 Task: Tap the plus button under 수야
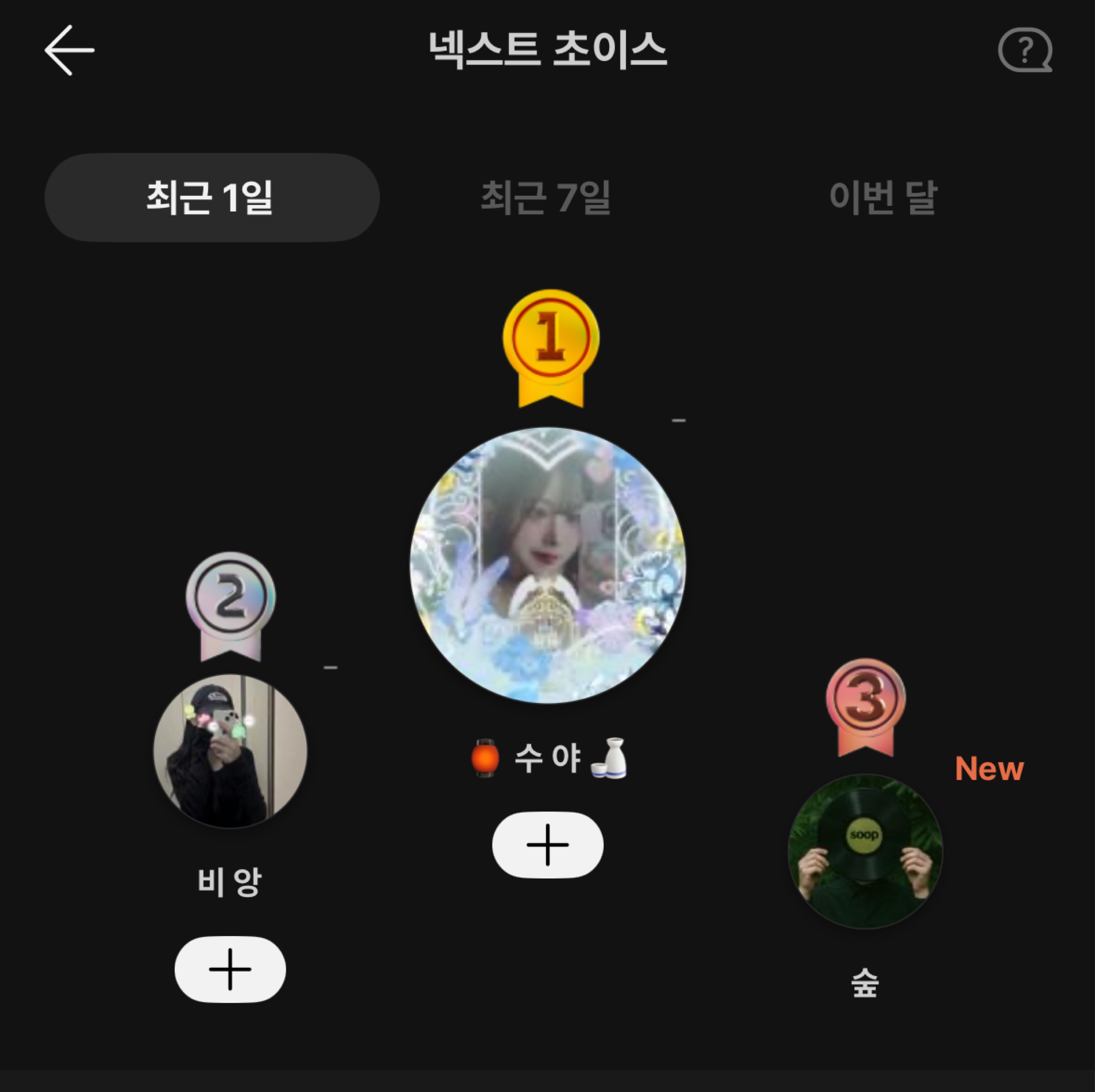(547, 844)
